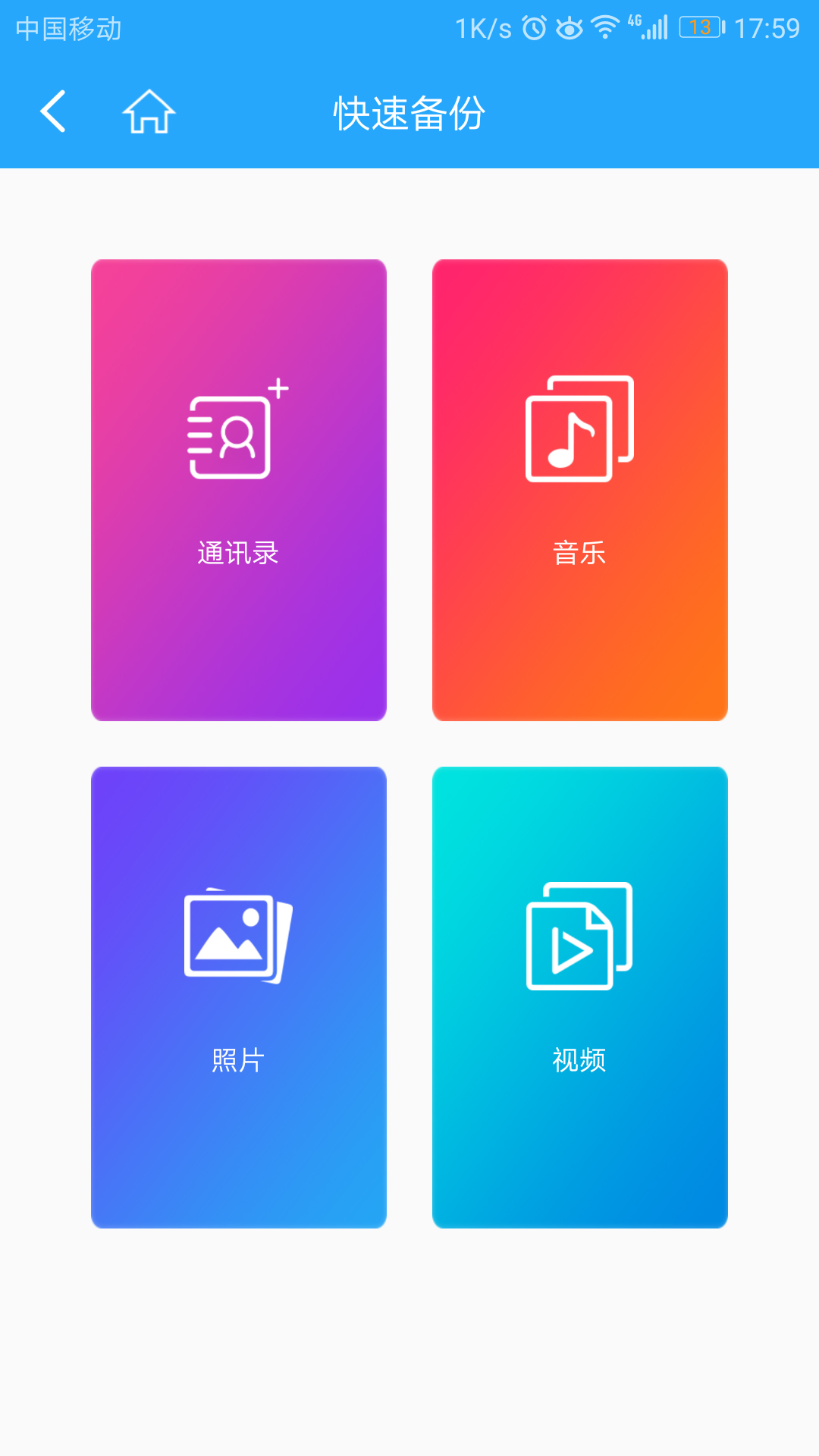Tap the back arrow in the title bar
Image resolution: width=819 pixels, height=1456 pixels.
(x=53, y=111)
